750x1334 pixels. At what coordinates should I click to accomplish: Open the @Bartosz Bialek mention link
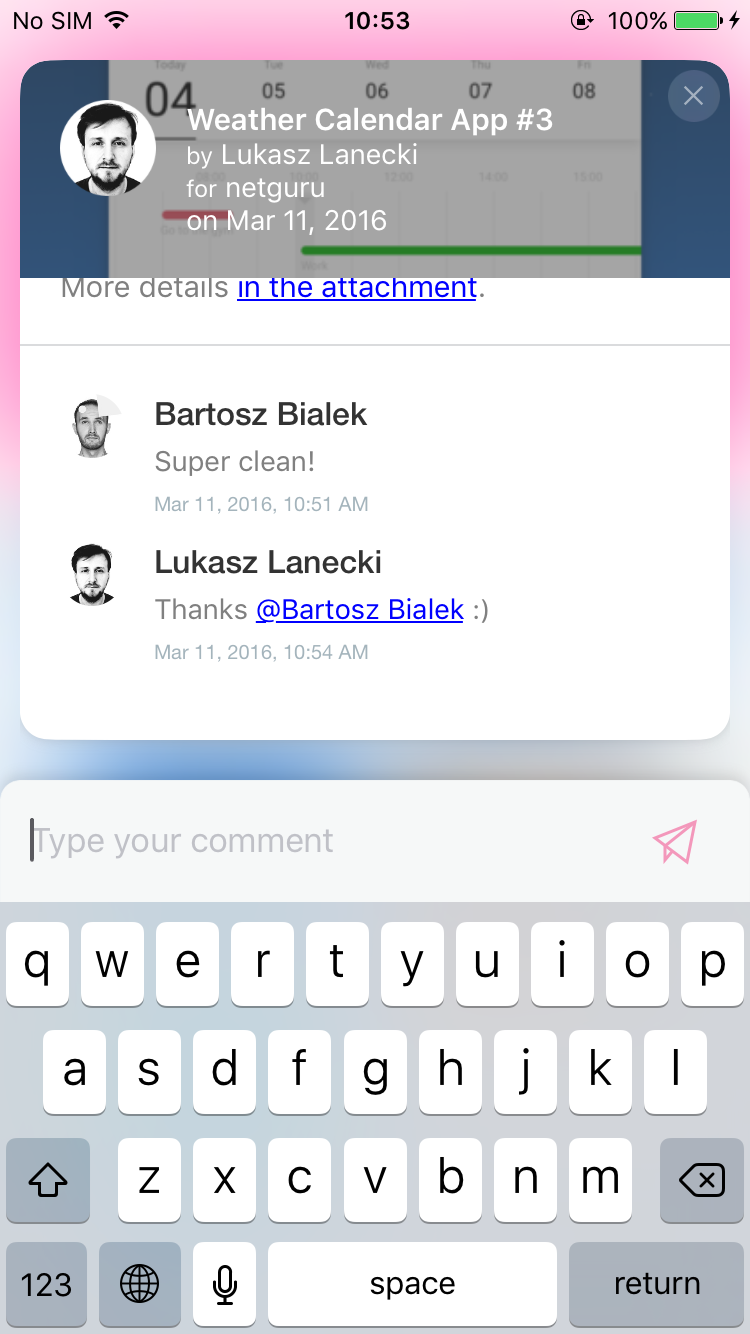(x=360, y=609)
